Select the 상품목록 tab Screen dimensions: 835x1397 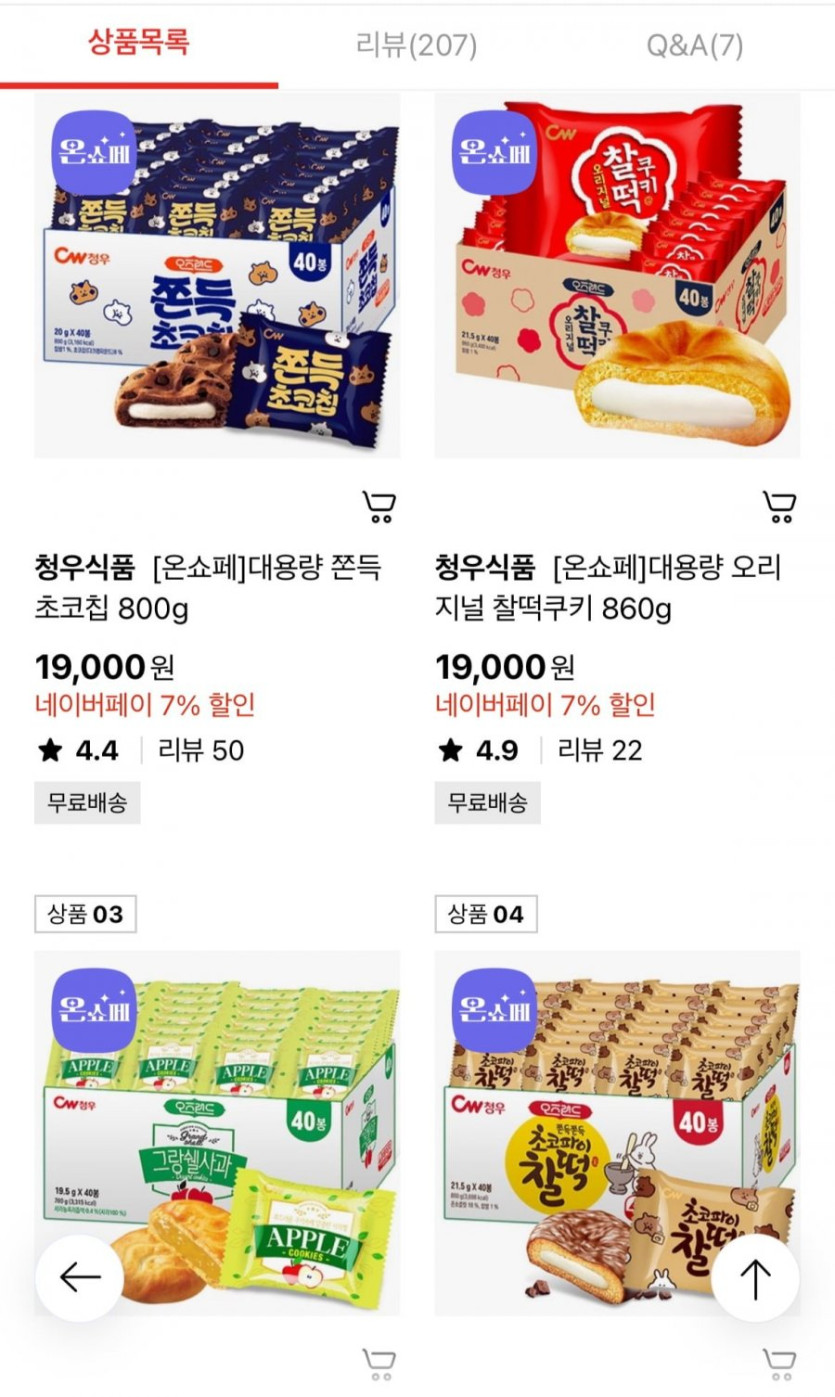tap(138, 43)
